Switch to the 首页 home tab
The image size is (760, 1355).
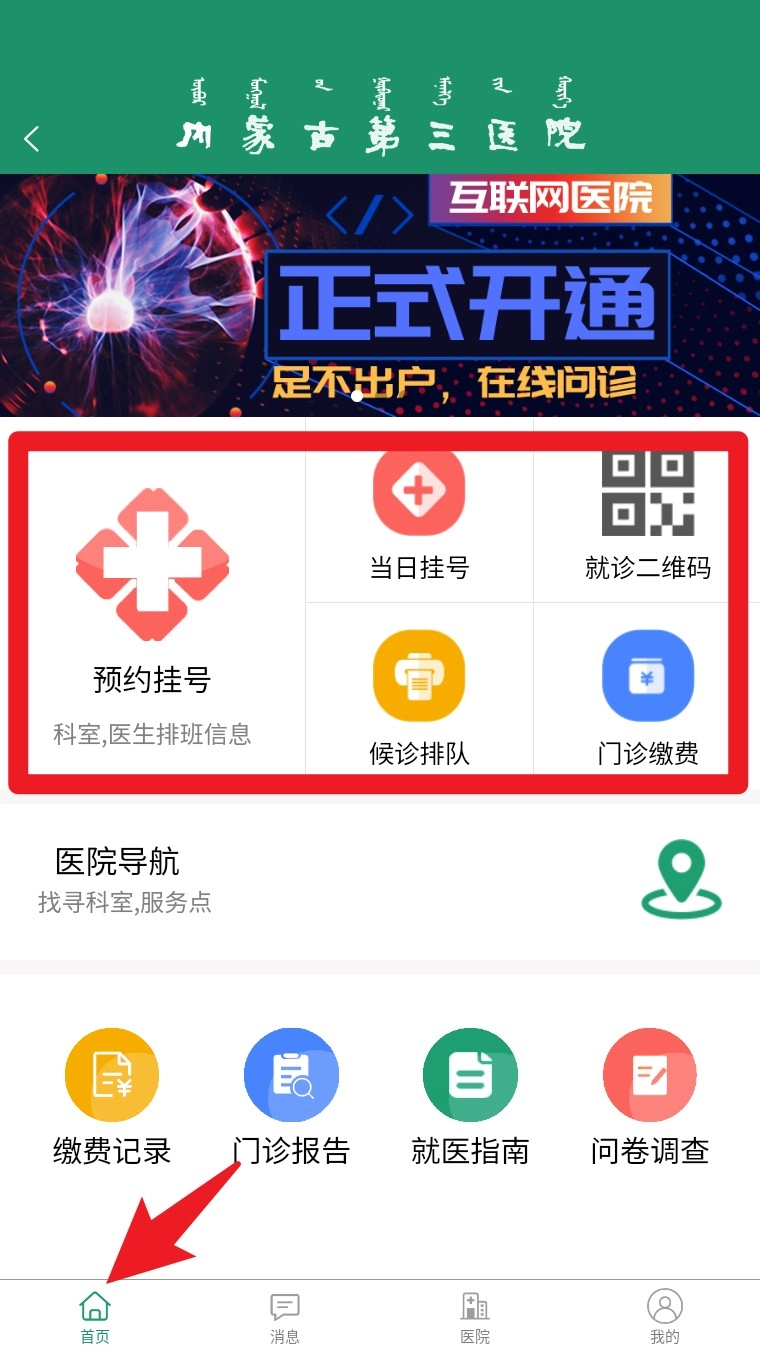click(x=95, y=1317)
